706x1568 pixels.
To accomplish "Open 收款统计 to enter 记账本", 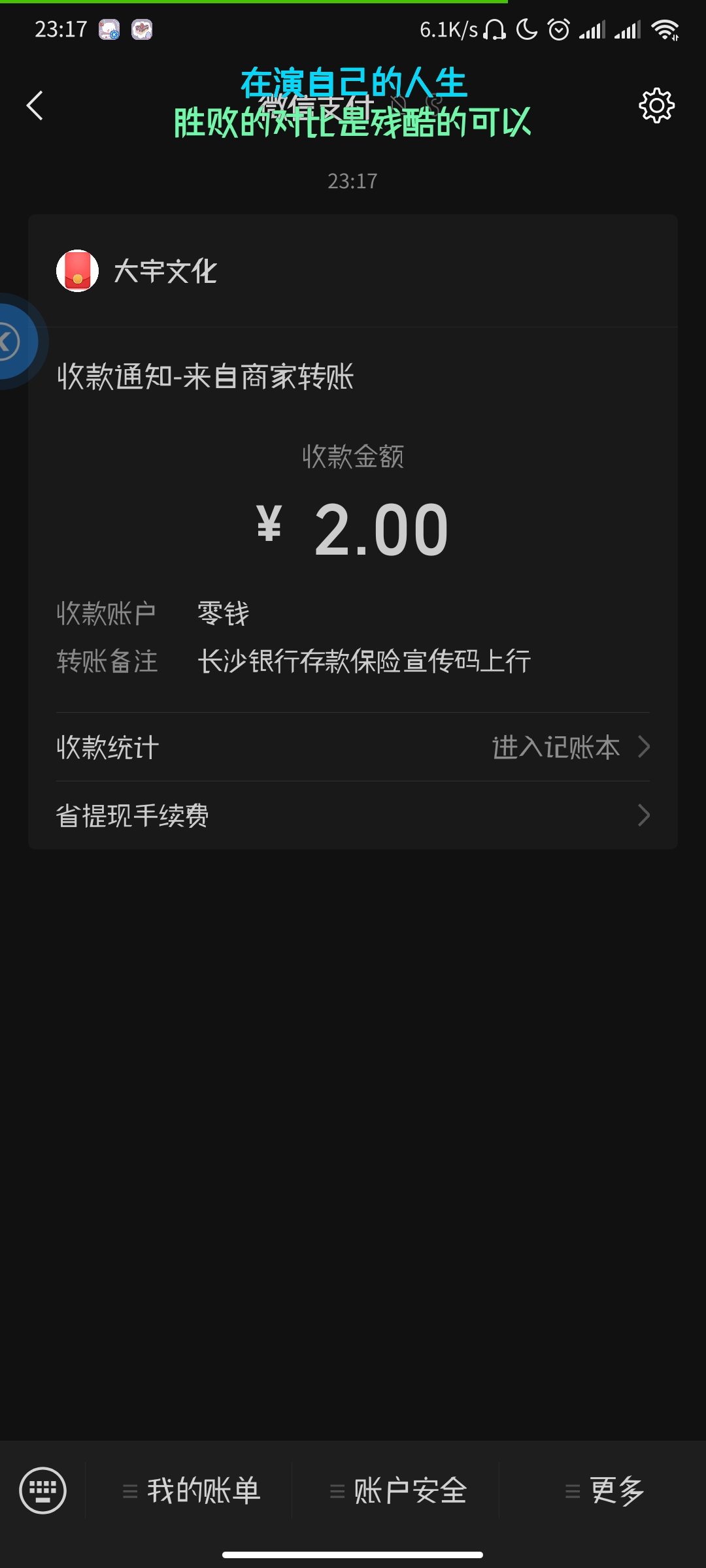I will click(x=353, y=747).
